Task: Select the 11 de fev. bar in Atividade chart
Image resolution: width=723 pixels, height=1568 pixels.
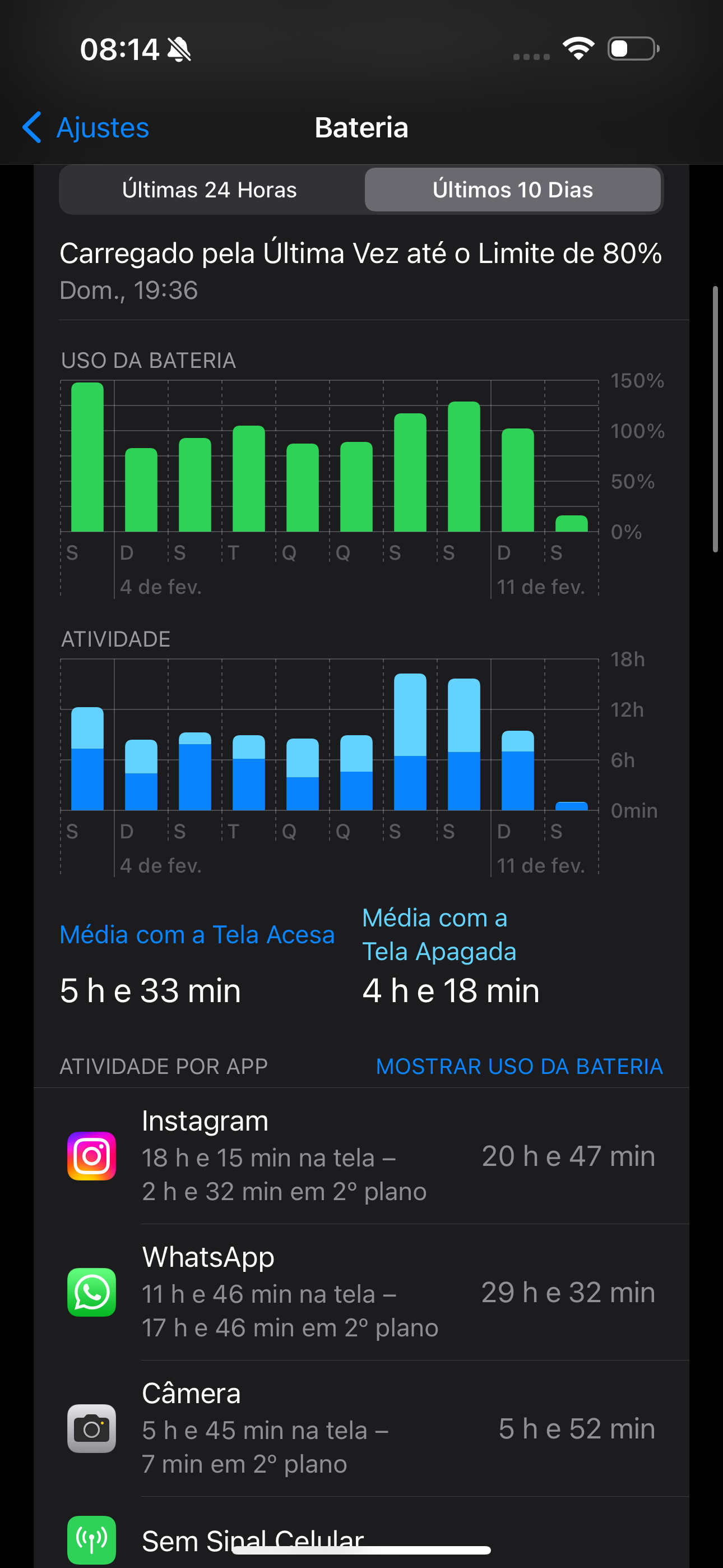Action: pos(517,771)
